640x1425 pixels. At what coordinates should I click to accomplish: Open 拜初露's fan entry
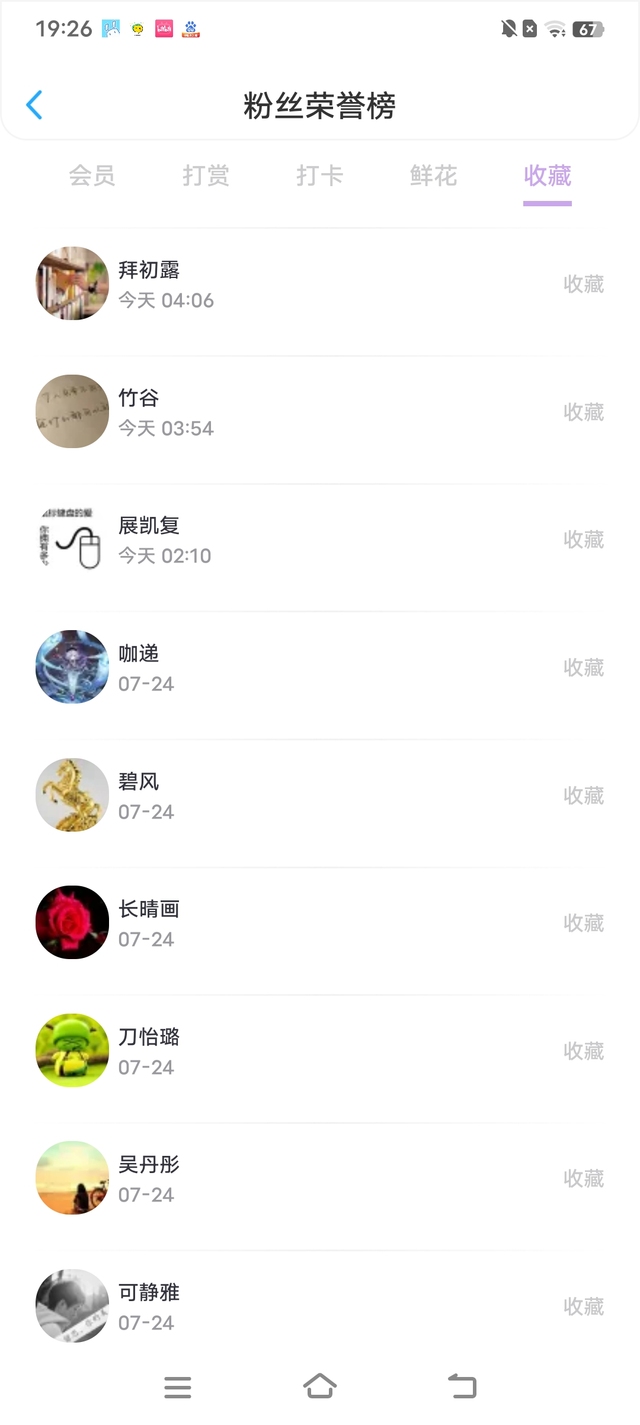[x=320, y=284]
